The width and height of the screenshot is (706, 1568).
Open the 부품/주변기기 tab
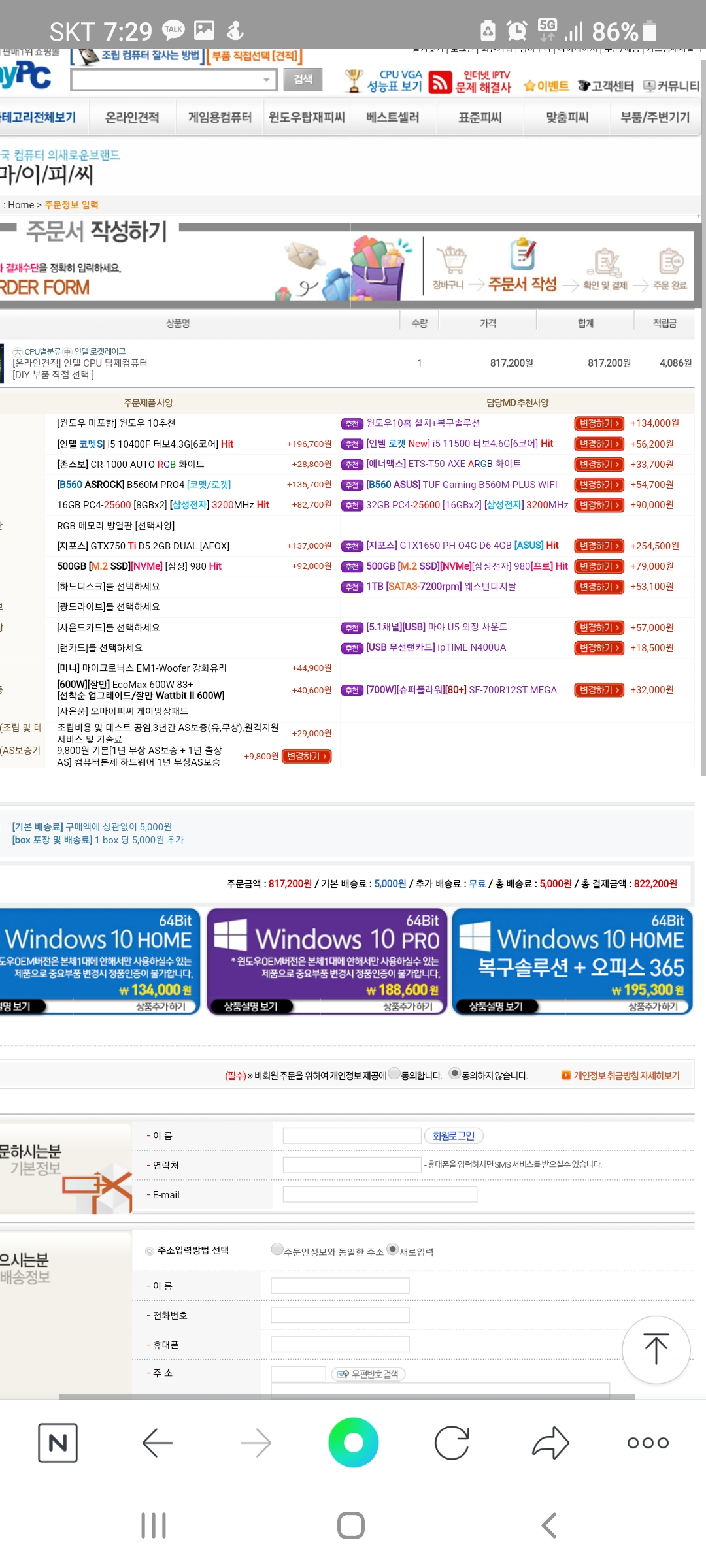[x=655, y=118]
